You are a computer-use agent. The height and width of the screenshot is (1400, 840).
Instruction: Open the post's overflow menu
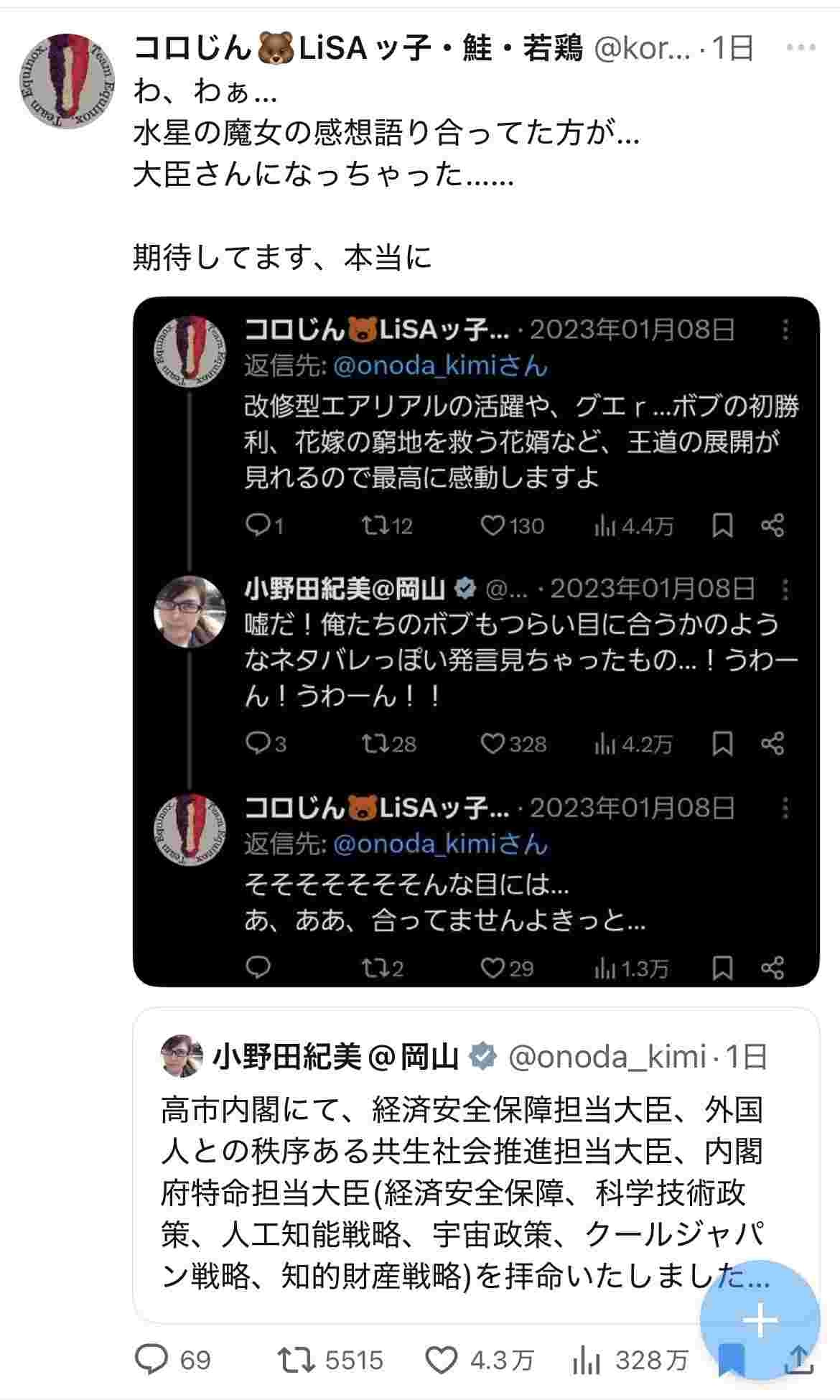point(801,48)
